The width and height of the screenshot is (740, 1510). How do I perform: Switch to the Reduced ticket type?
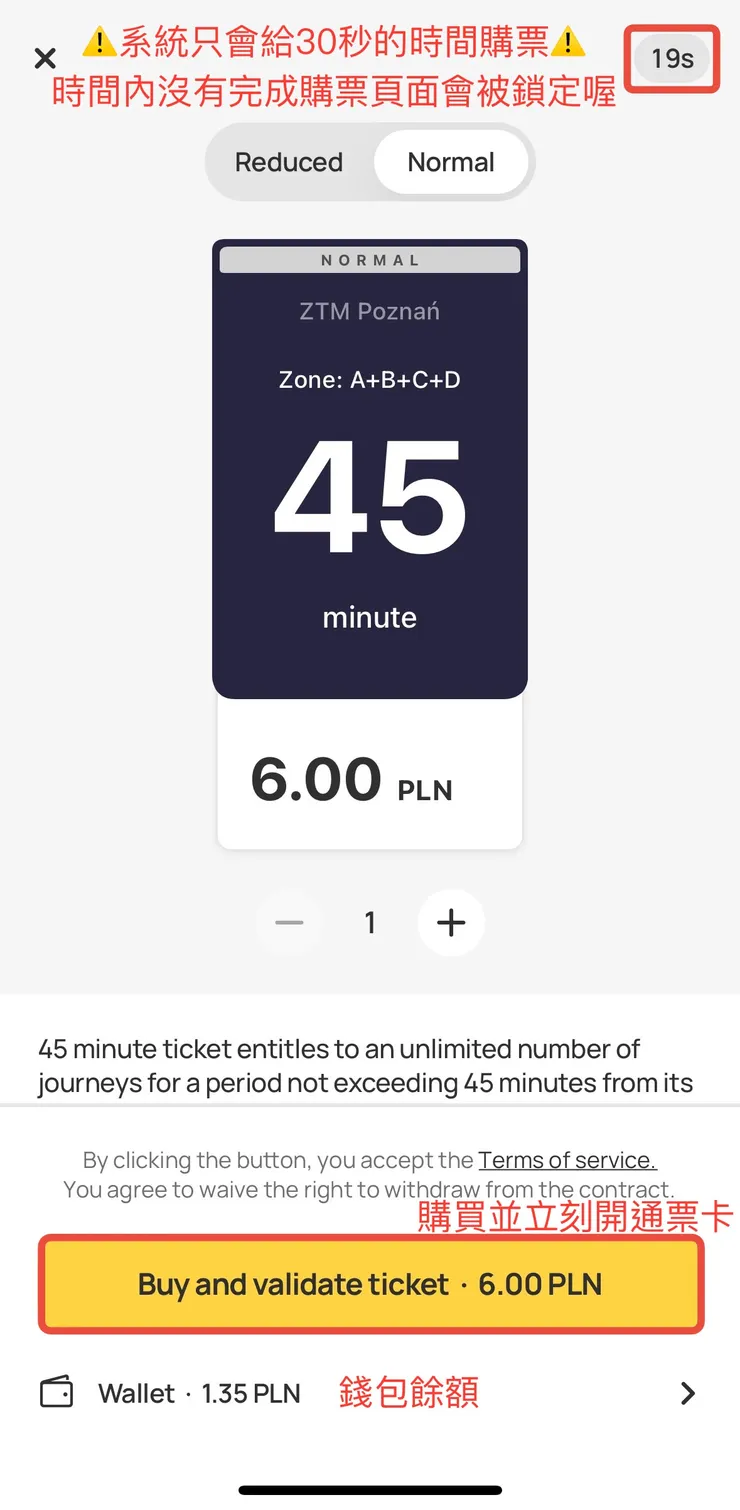(x=289, y=162)
